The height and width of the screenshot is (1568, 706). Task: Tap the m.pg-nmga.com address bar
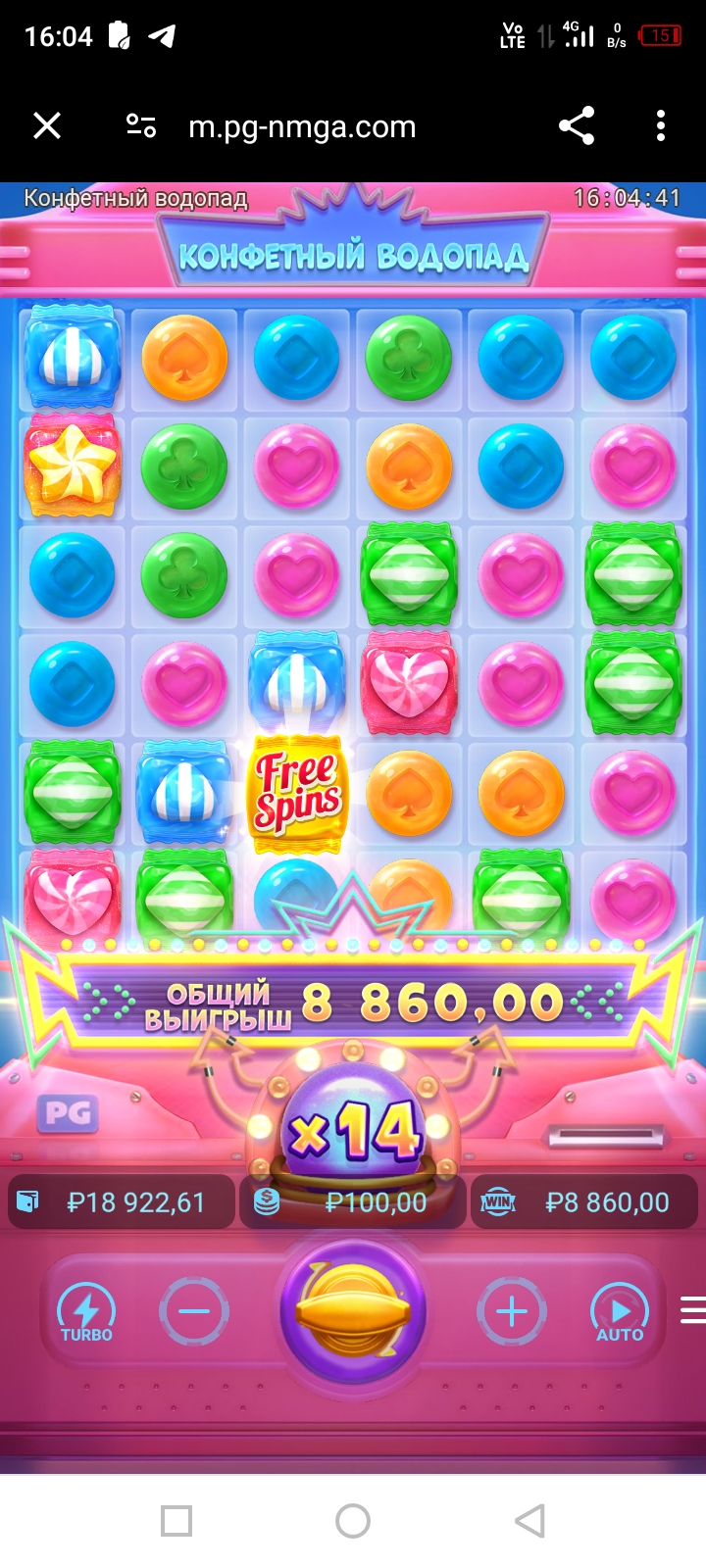[x=302, y=126]
